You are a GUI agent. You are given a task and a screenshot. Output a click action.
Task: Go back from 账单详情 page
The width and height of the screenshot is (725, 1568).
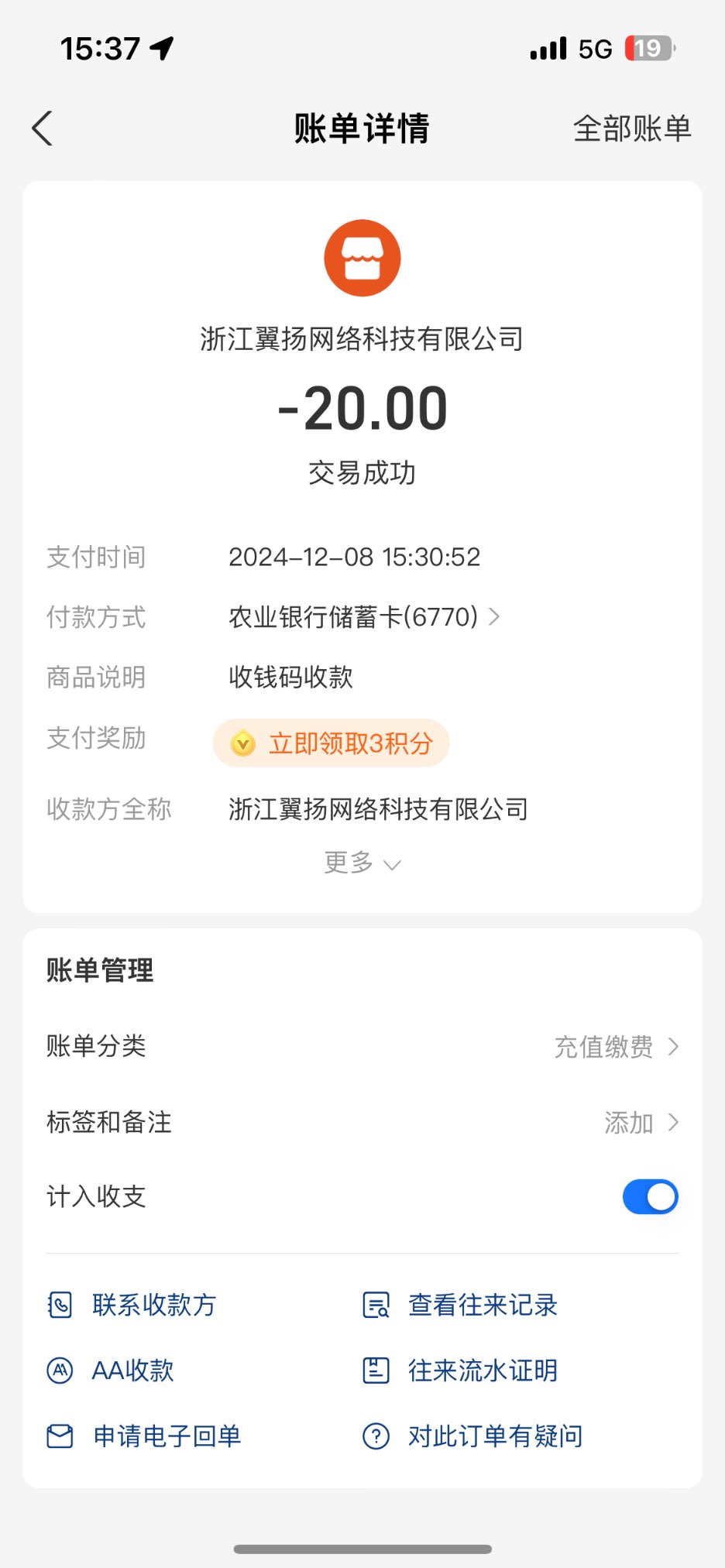43,129
